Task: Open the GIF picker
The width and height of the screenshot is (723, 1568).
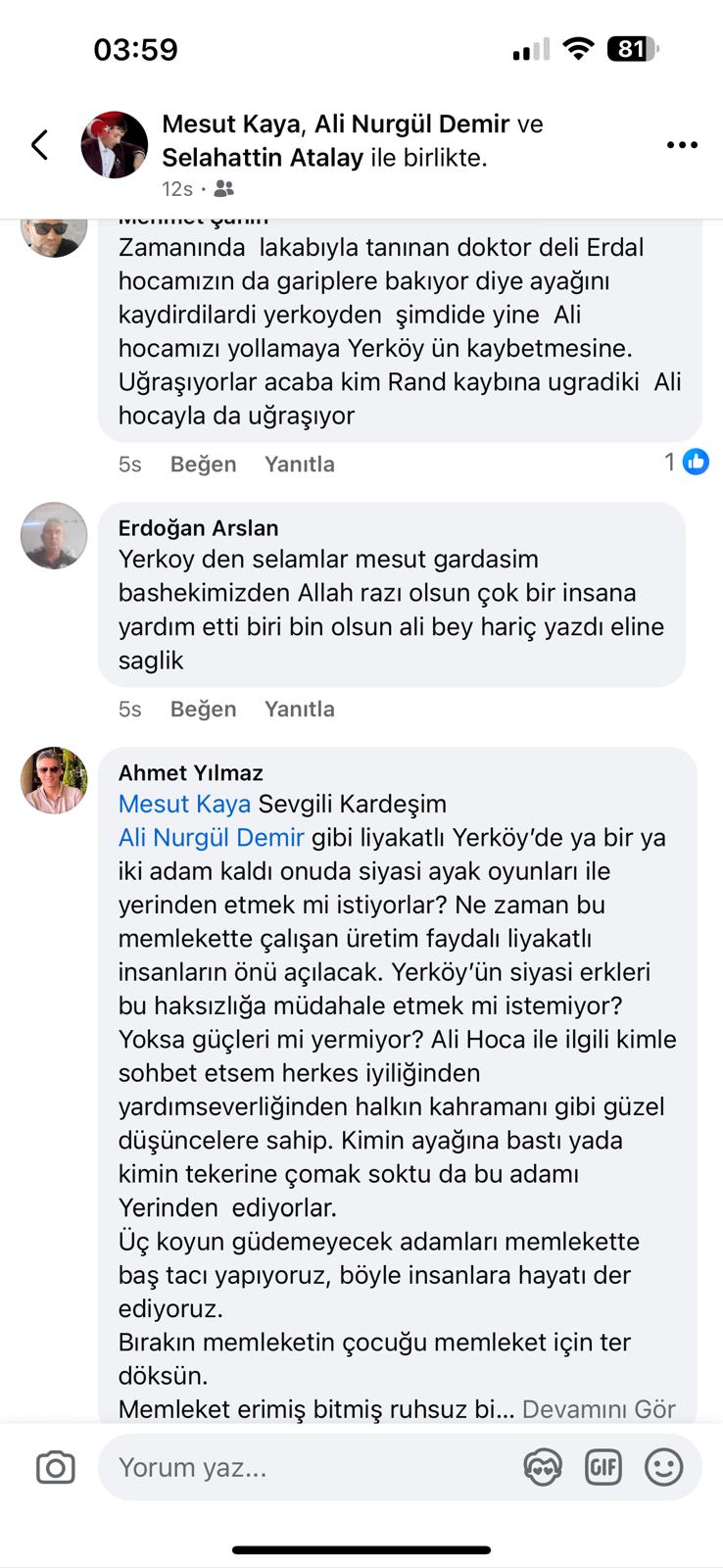Action: coord(602,1467)
